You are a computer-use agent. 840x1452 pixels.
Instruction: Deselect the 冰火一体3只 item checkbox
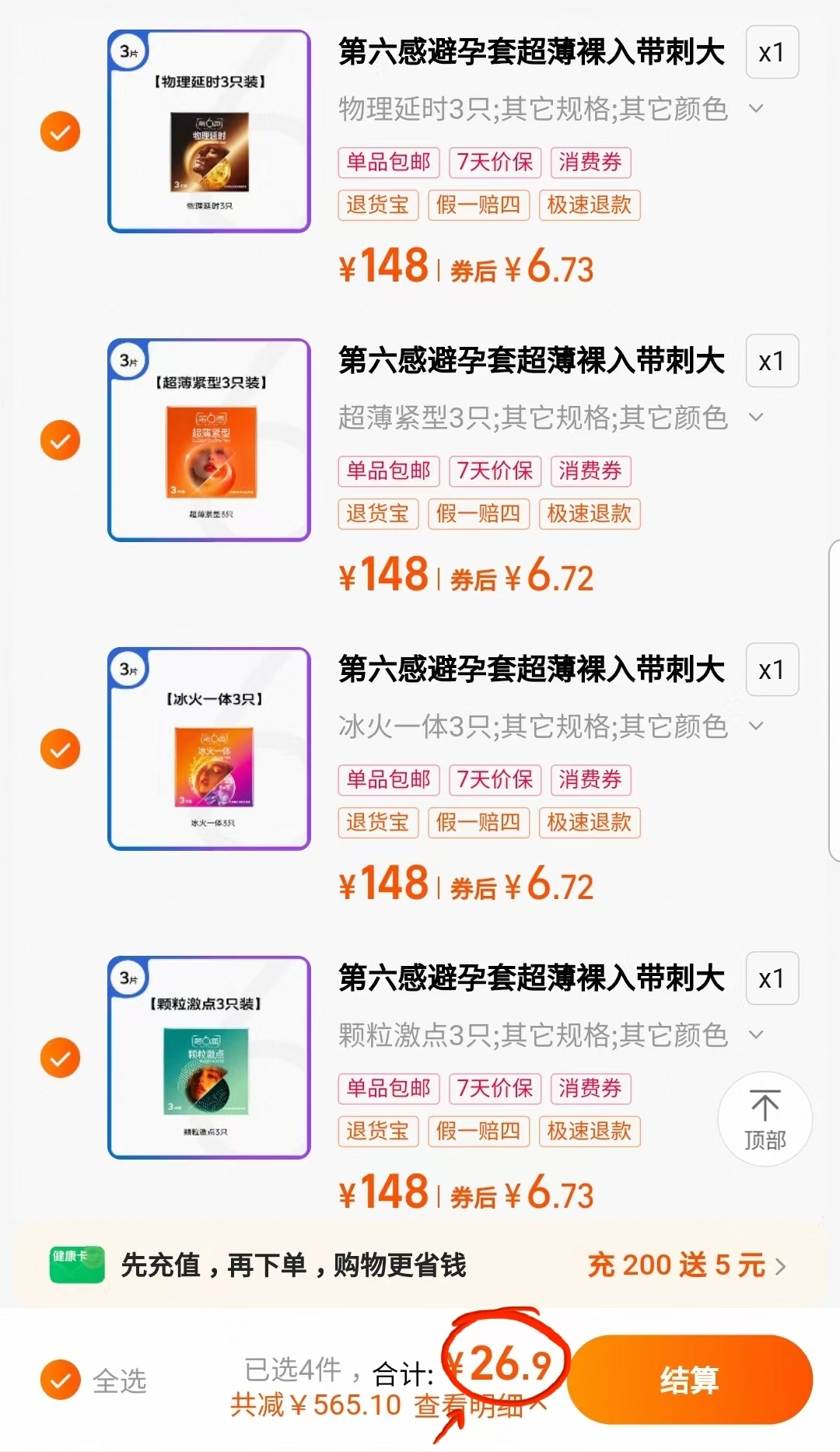pyautogui.click(x=59, y=749)
